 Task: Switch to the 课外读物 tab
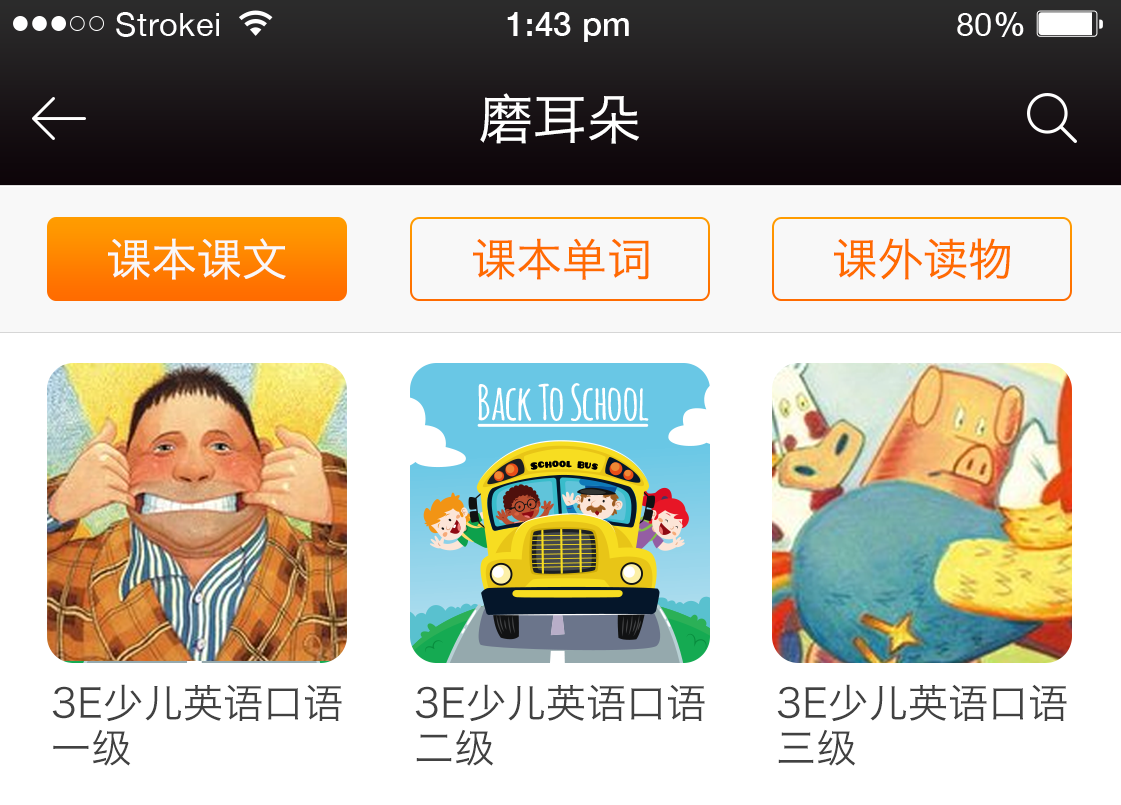(x=921, y=259)
